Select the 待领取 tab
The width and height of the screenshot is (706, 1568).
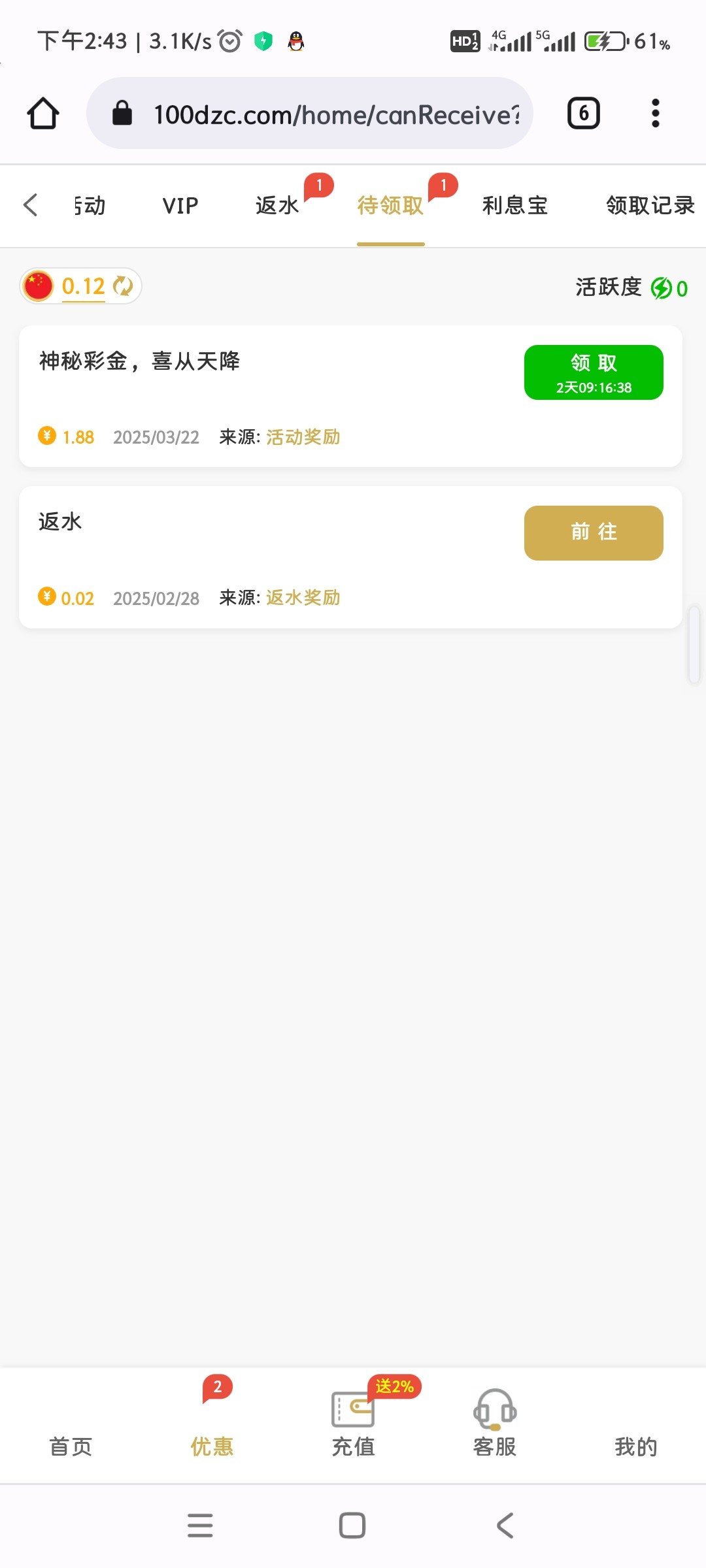point(391,206)
